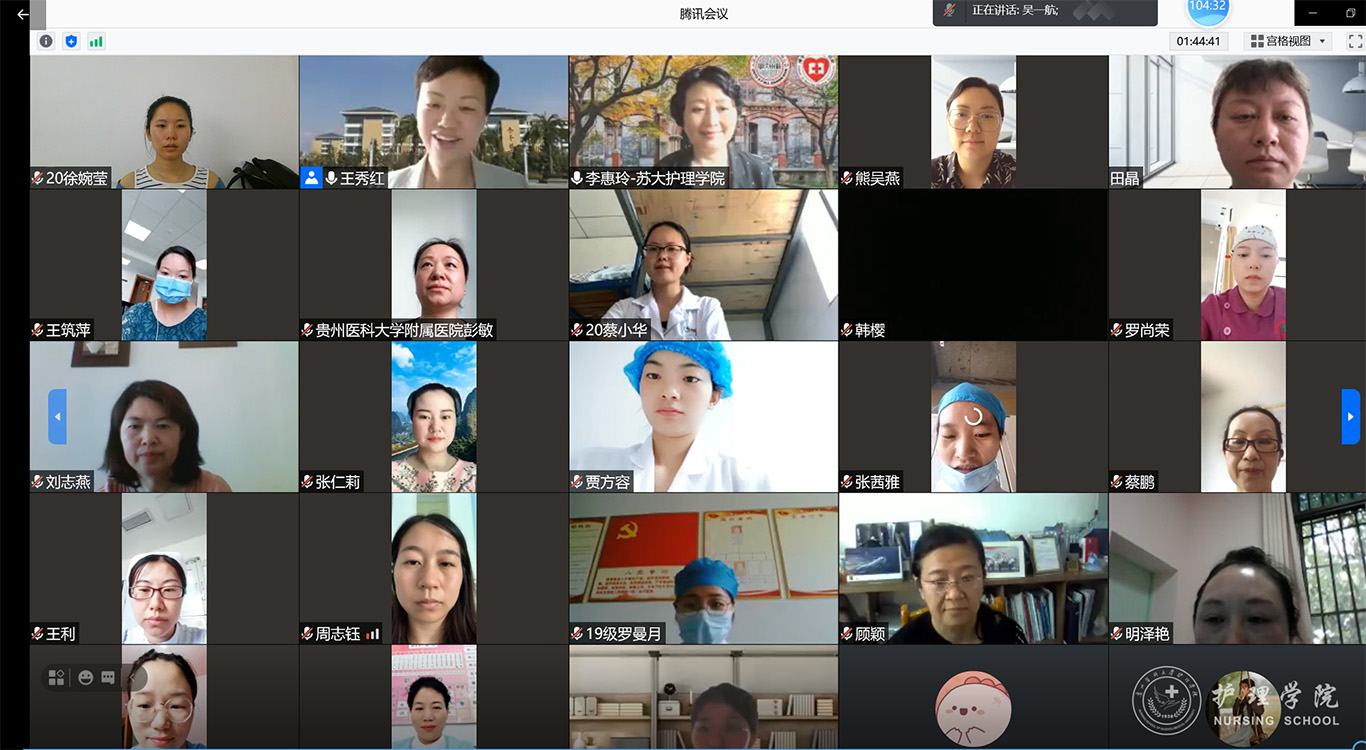Open the meeting info icon
Viewport: 1366px width, 750px height.
[x=46, y=41]
